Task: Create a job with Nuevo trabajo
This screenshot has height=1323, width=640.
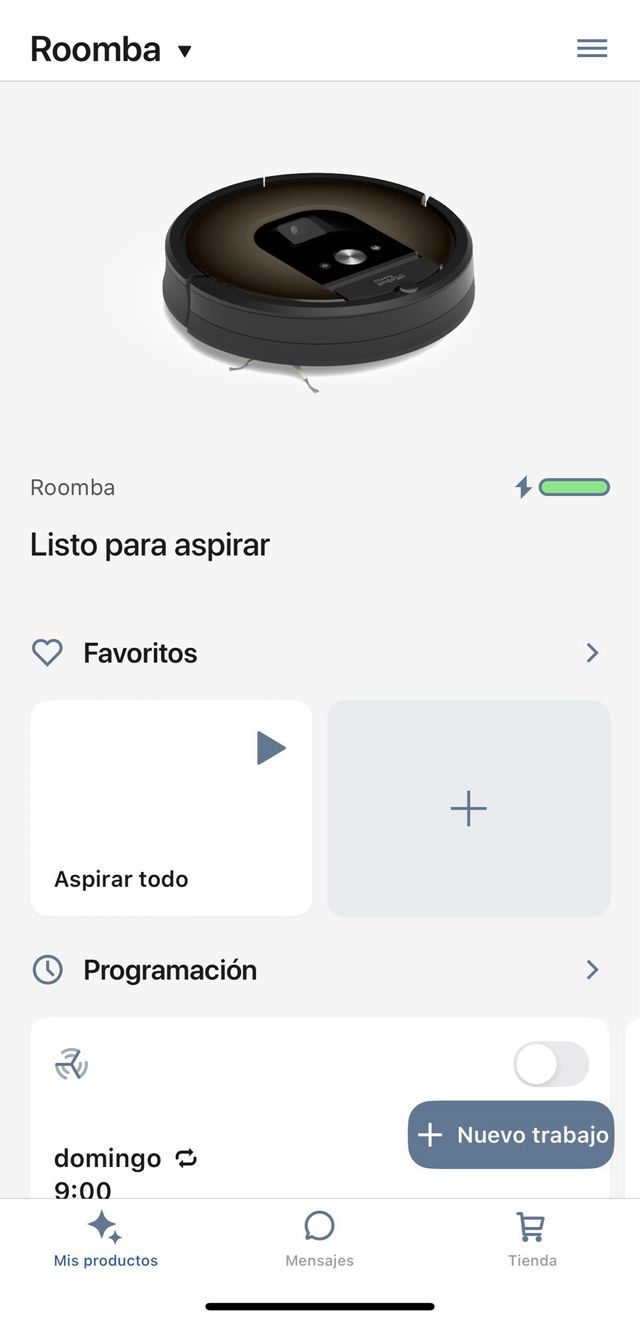Action: click(x=511, y=1134)
